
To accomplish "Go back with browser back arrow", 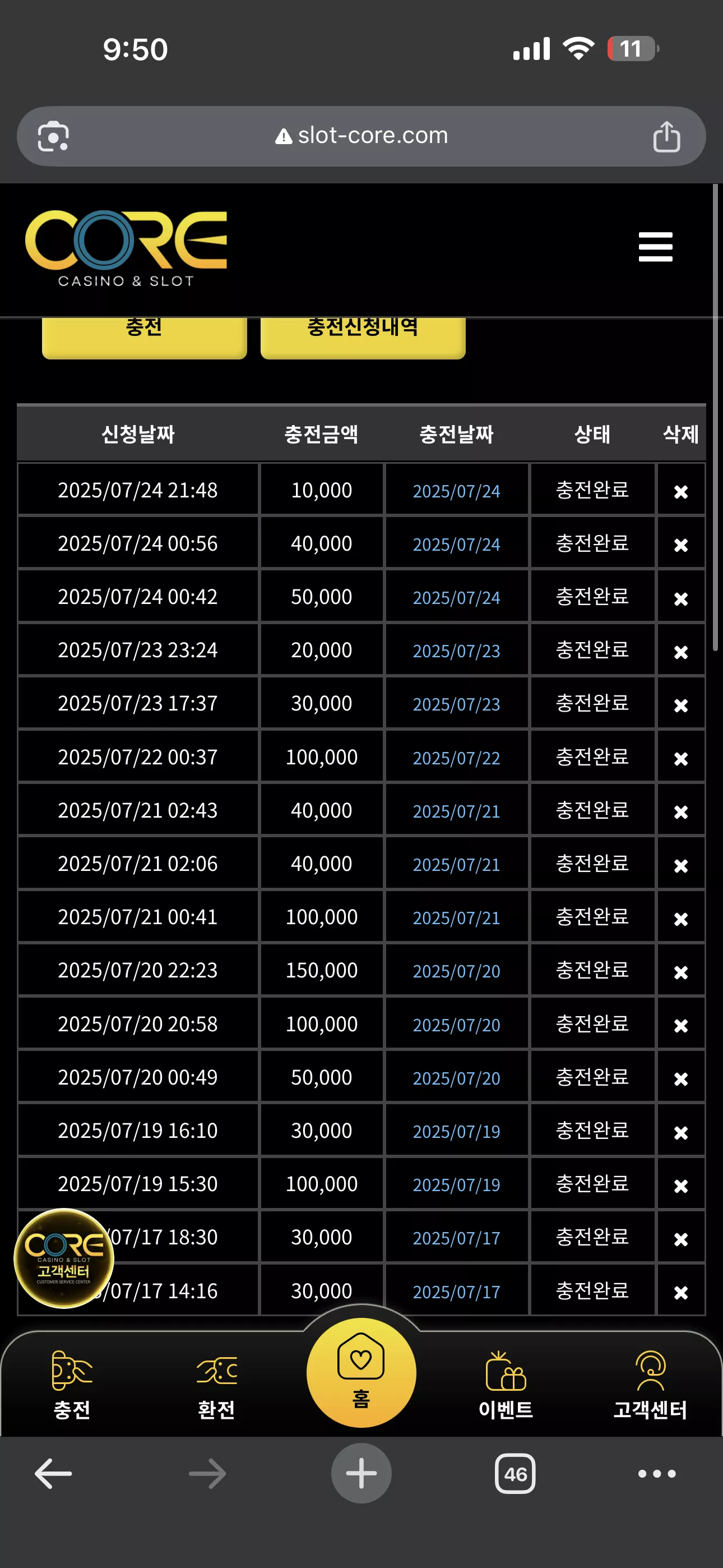I will 54,1474.
